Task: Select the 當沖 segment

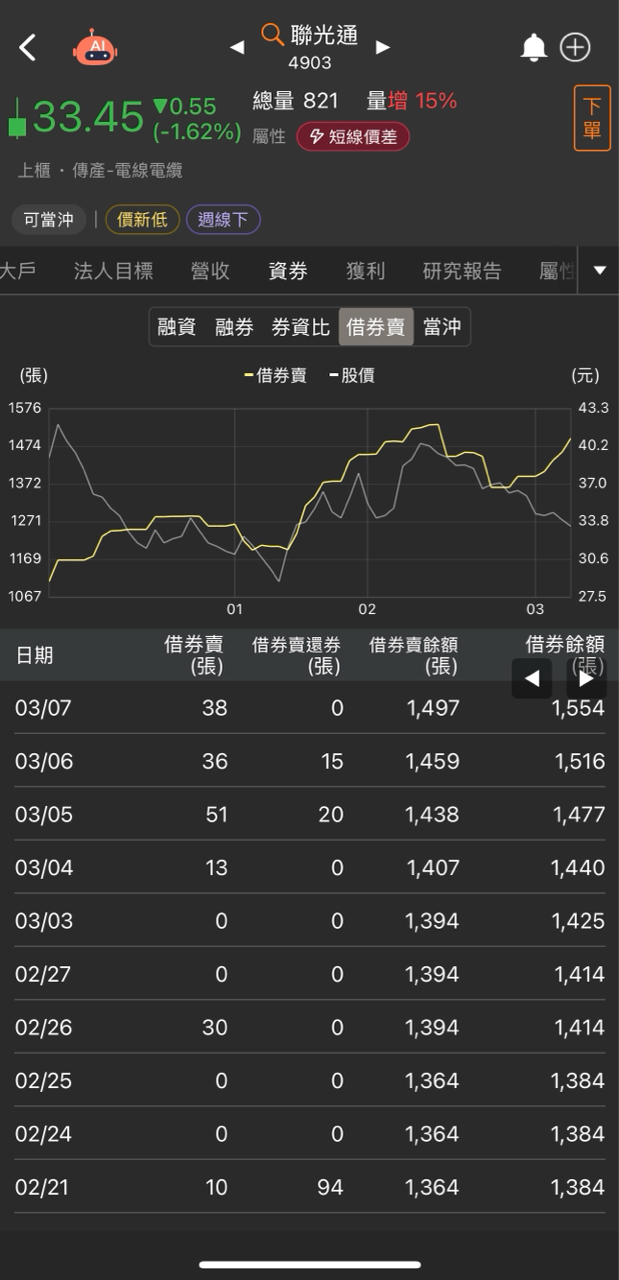Action: pyautogui.click(x=441, y=327)
